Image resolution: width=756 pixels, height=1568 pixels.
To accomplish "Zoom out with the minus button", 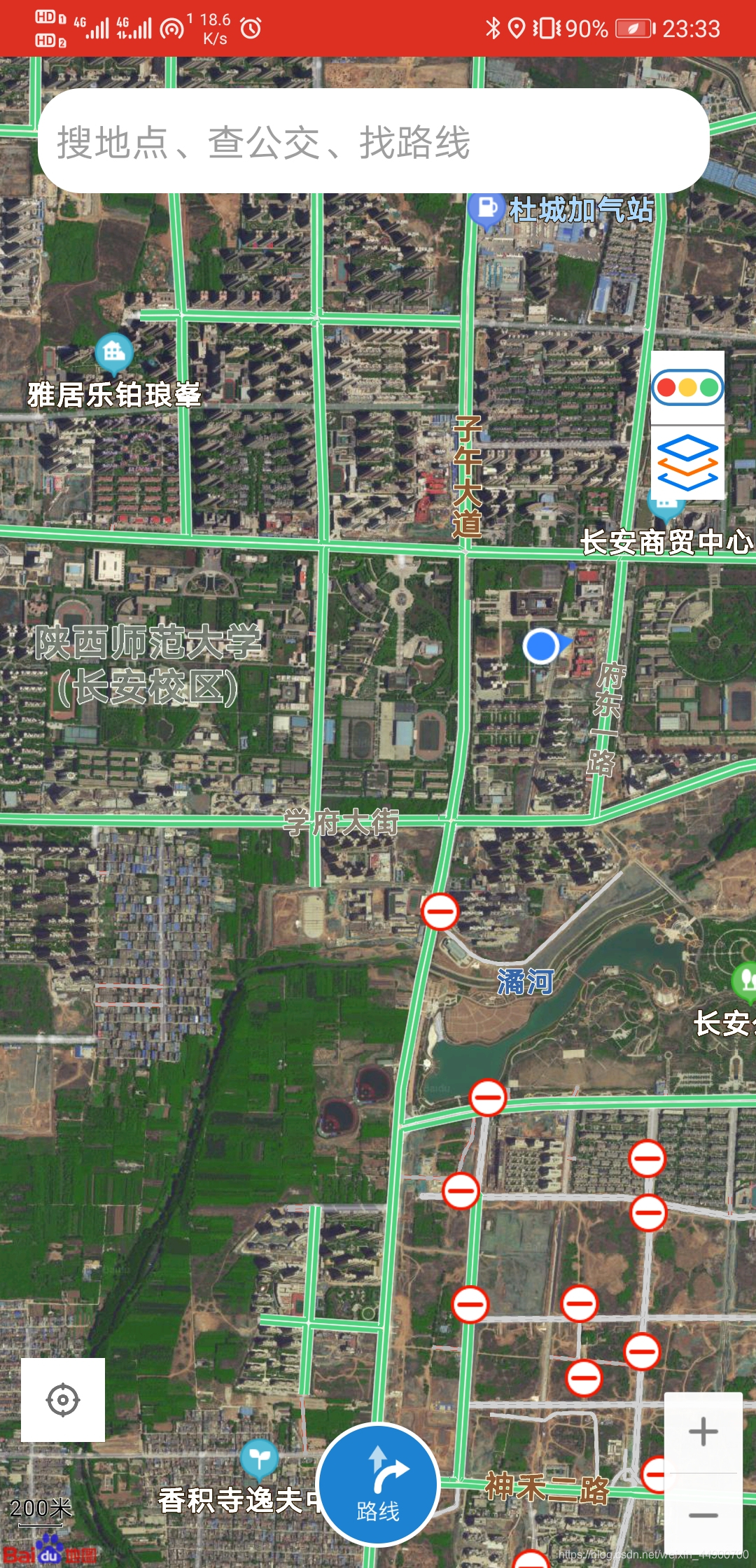I will point(703,1515).
